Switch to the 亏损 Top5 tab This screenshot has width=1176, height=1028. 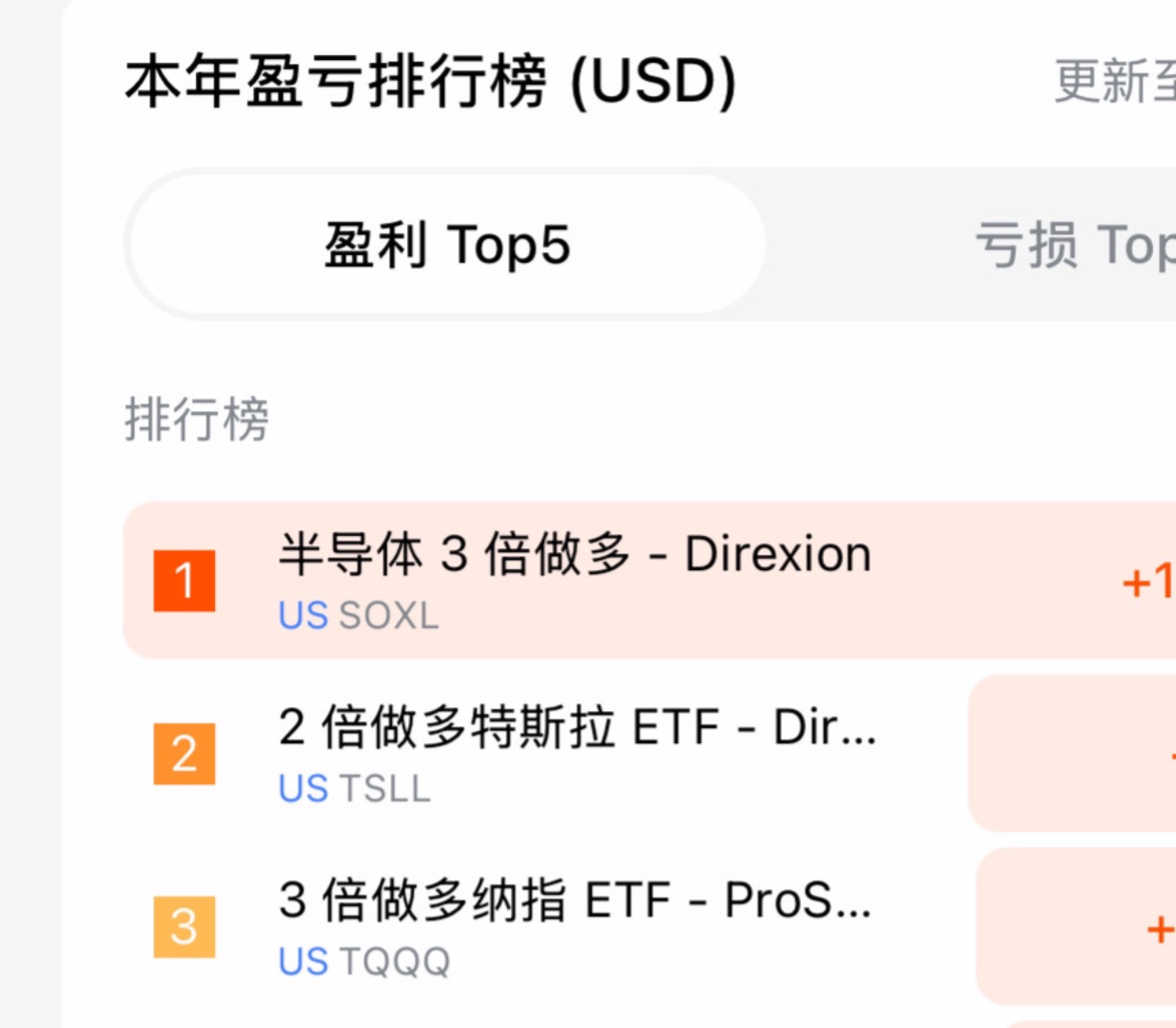point(1073,245)
